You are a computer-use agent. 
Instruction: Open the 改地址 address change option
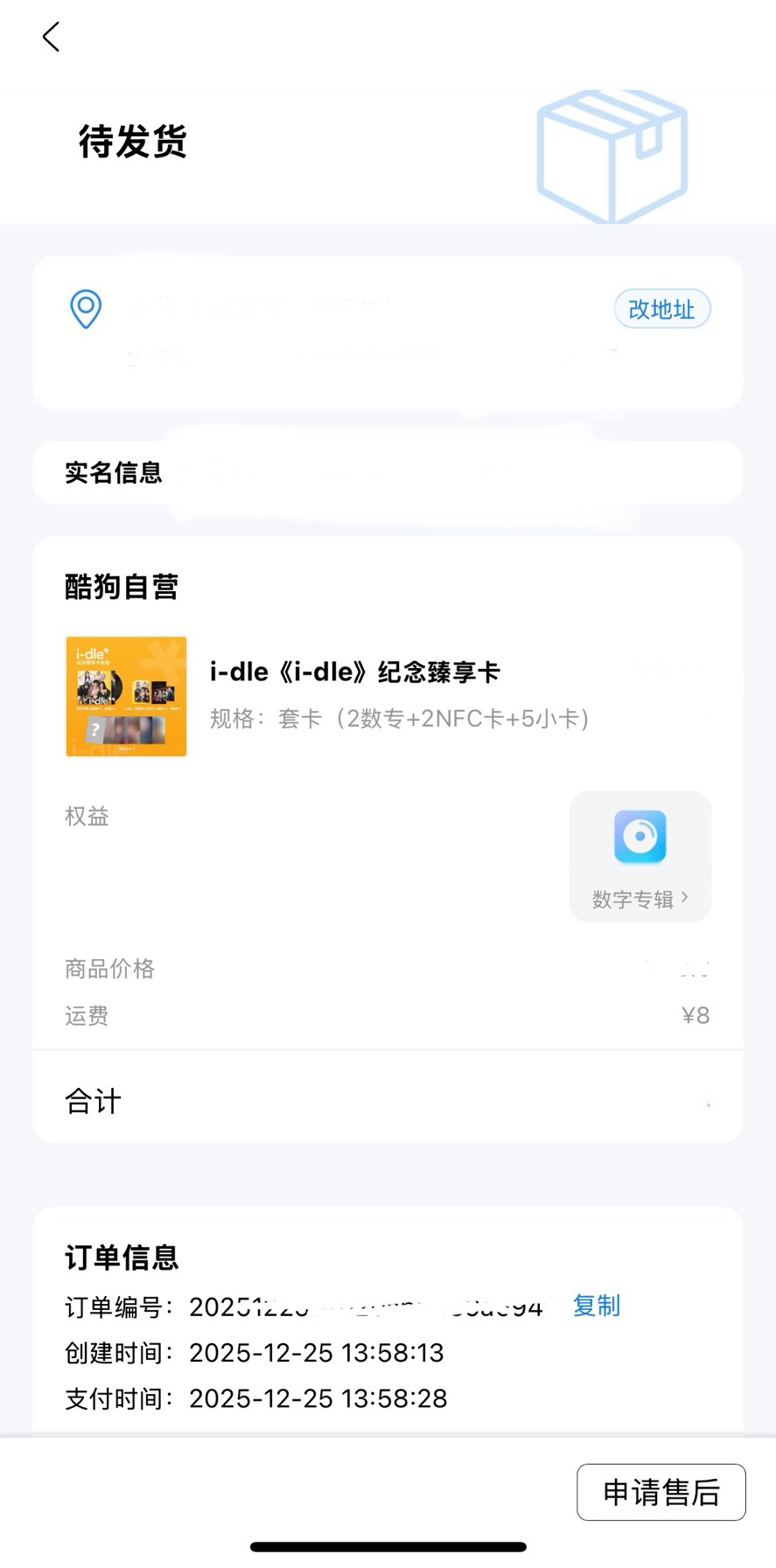pyautogui.click(x=661, y=309)
